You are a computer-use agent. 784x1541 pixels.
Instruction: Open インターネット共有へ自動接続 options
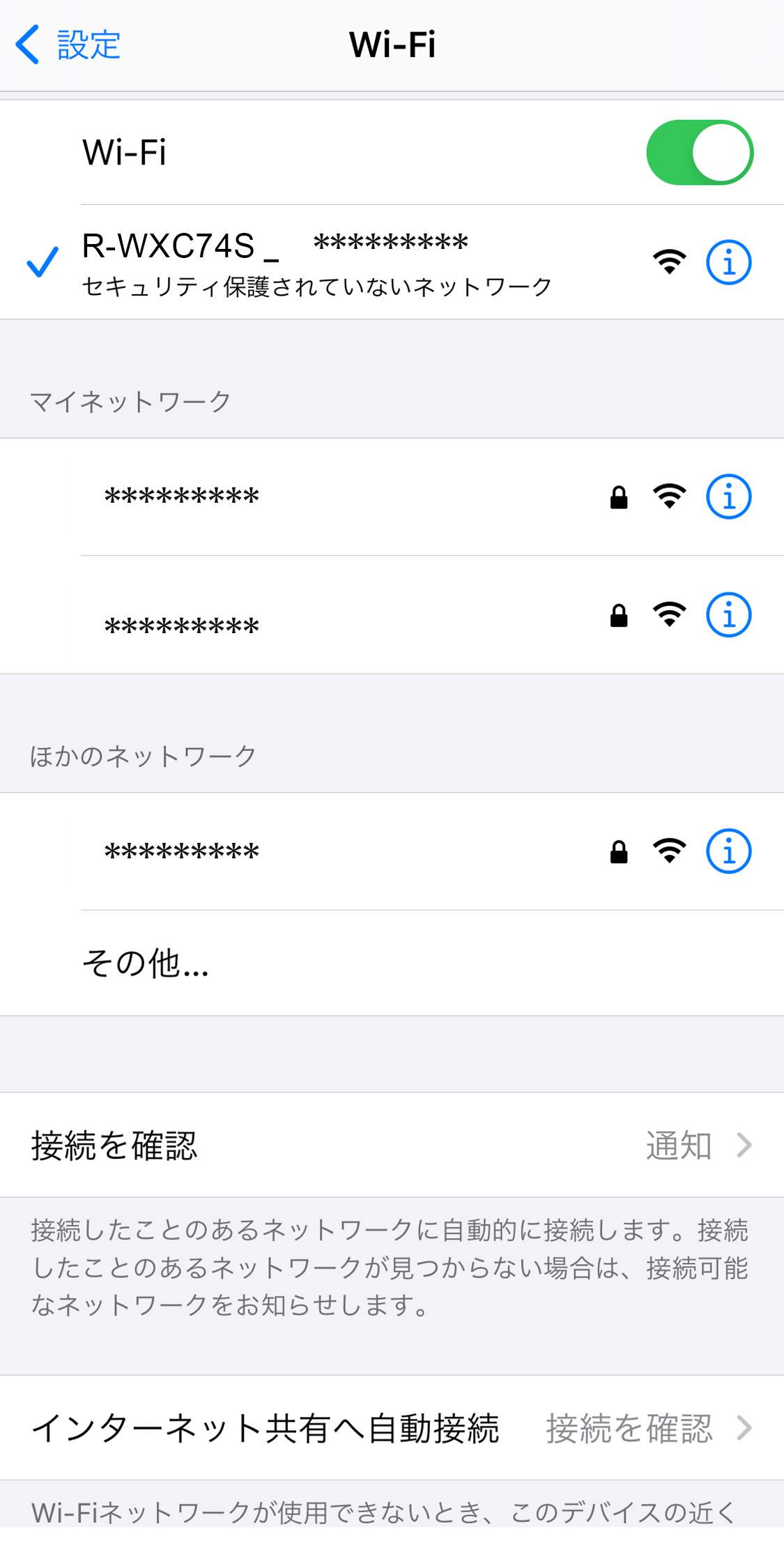(x=392, y=1428)
